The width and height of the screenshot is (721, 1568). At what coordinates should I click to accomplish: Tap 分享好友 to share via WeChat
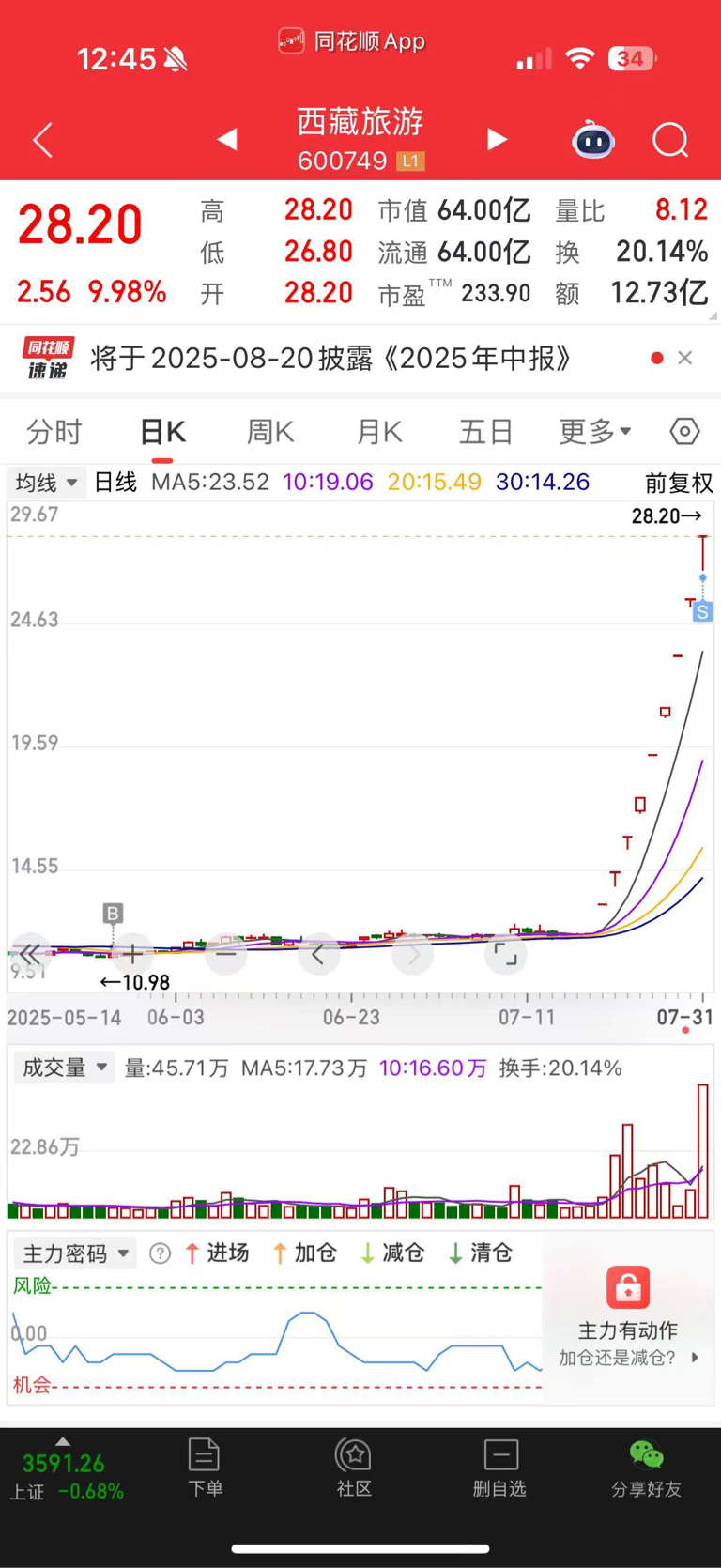(x=646, y=1467)
